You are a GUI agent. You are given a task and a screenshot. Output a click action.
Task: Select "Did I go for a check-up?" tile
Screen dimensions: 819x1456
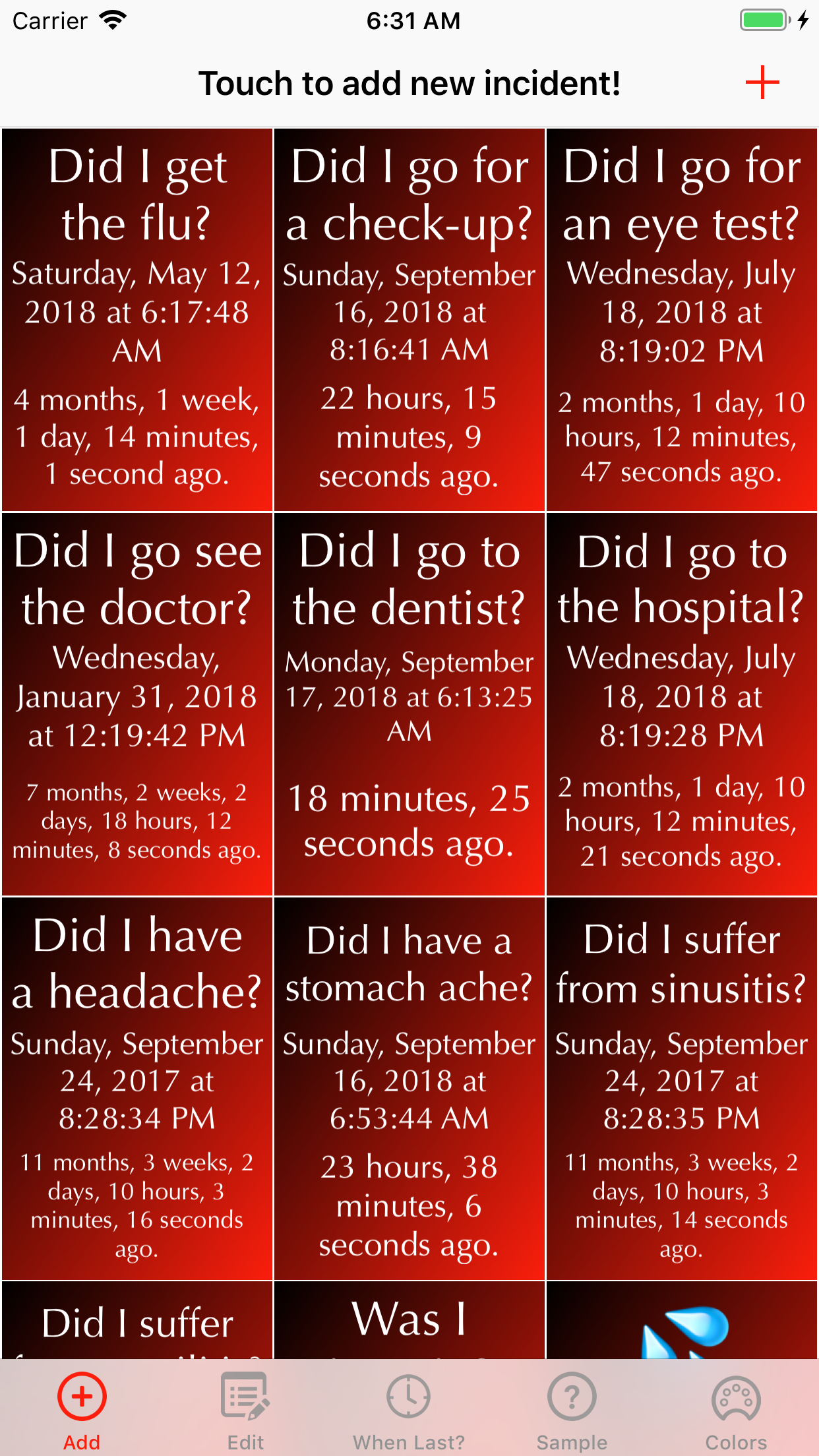point(409,320)
